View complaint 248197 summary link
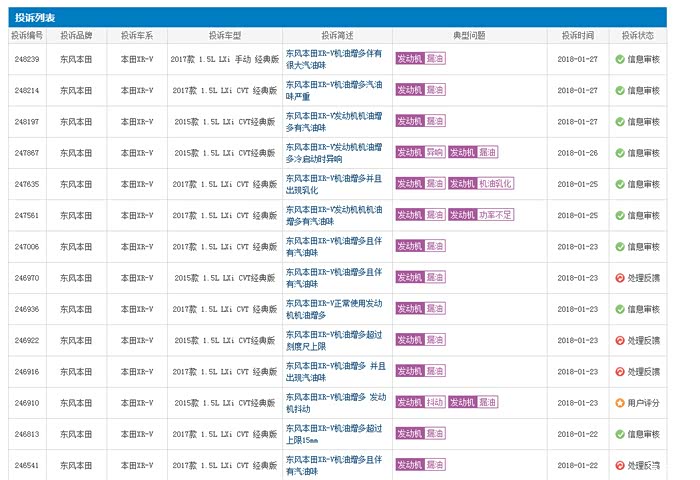Image resolution: width=700 pixels, height=480 pixels. click(x=333, y=121)
